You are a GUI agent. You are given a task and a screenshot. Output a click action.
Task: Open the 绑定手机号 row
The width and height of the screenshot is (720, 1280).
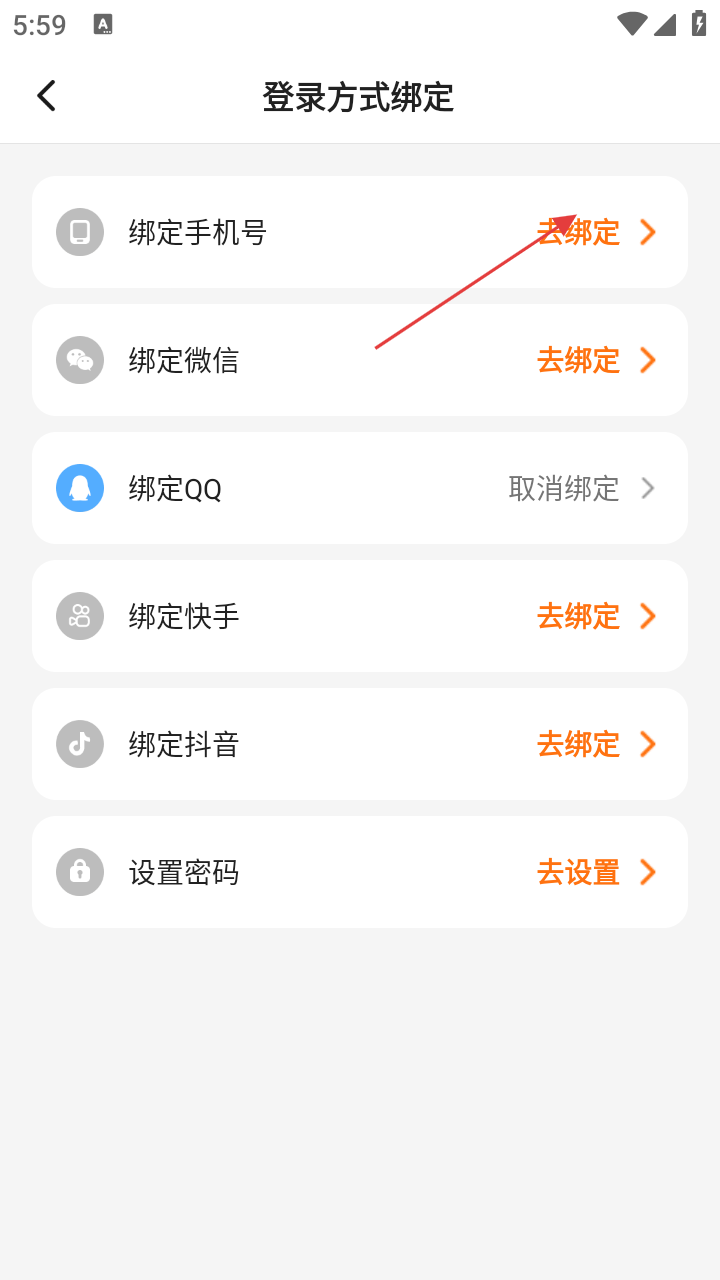pos(360,232)
